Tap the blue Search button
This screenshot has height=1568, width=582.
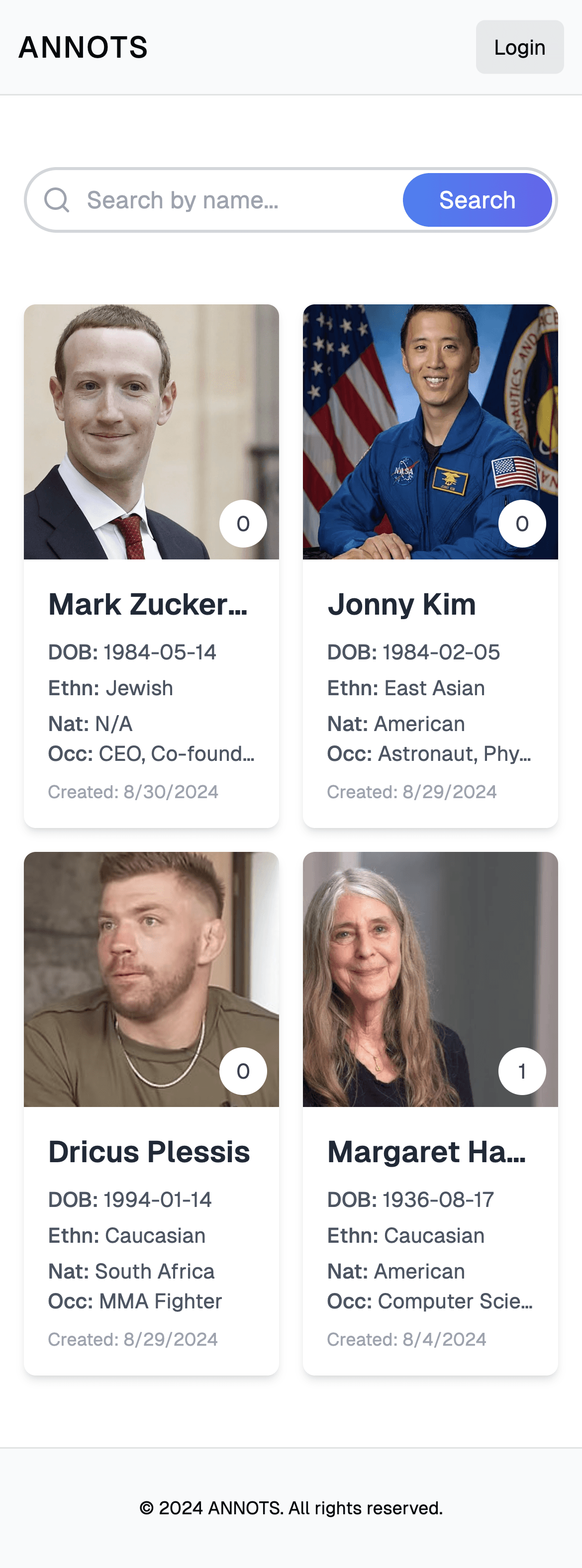pos(477,200)
